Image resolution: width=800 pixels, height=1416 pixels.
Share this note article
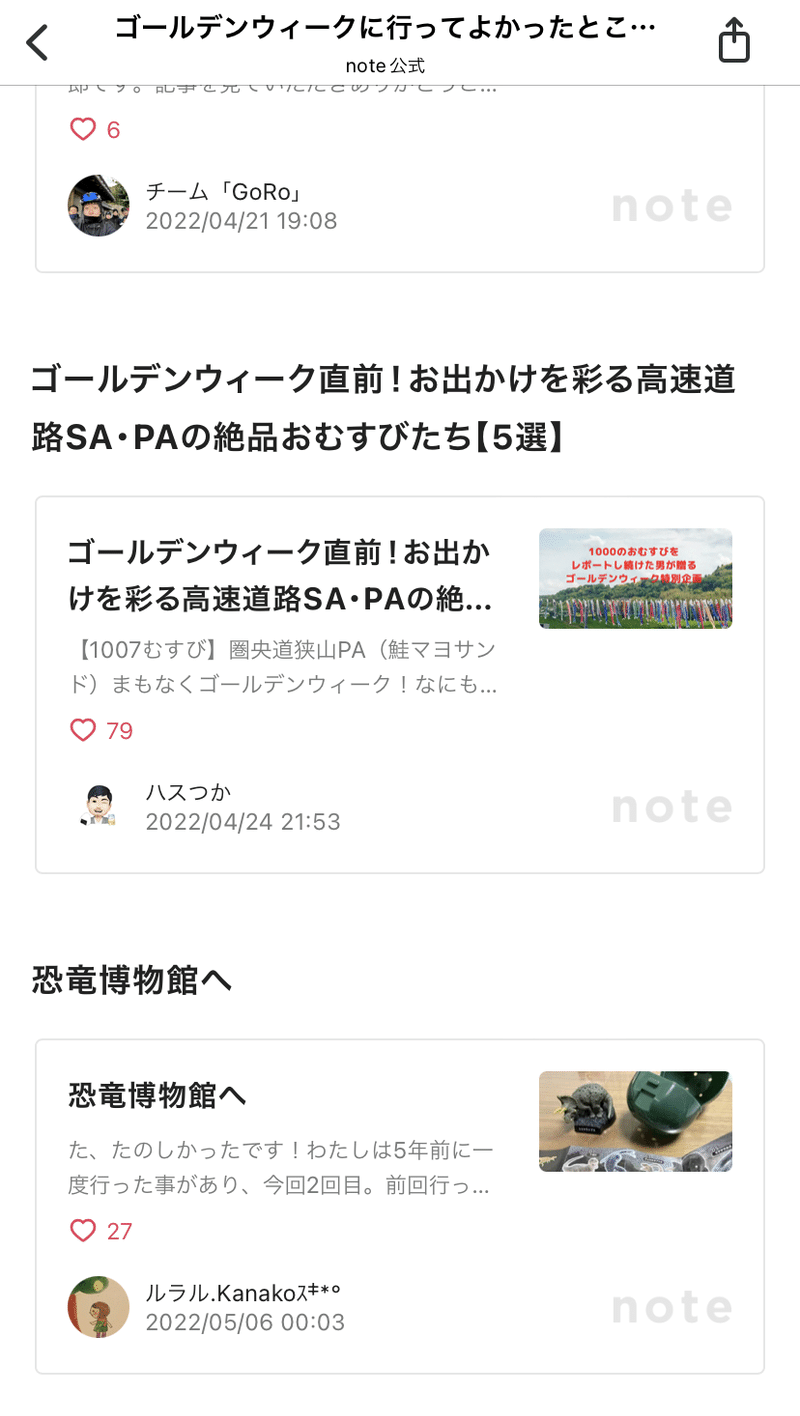[733, 42]
